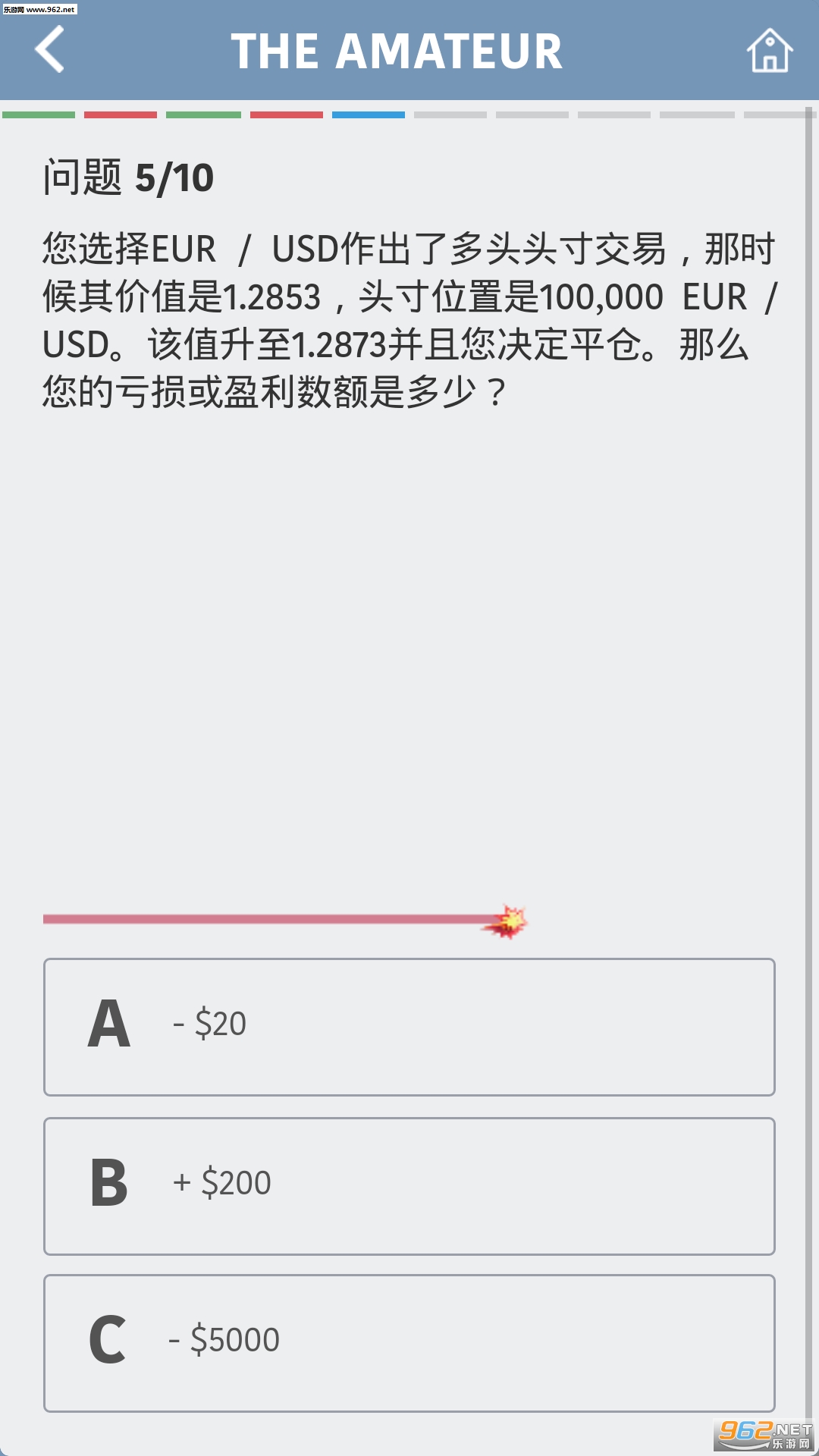Return to the home screen via house icon
This screenshot has width=819, height=1456.
coord(770,51)
